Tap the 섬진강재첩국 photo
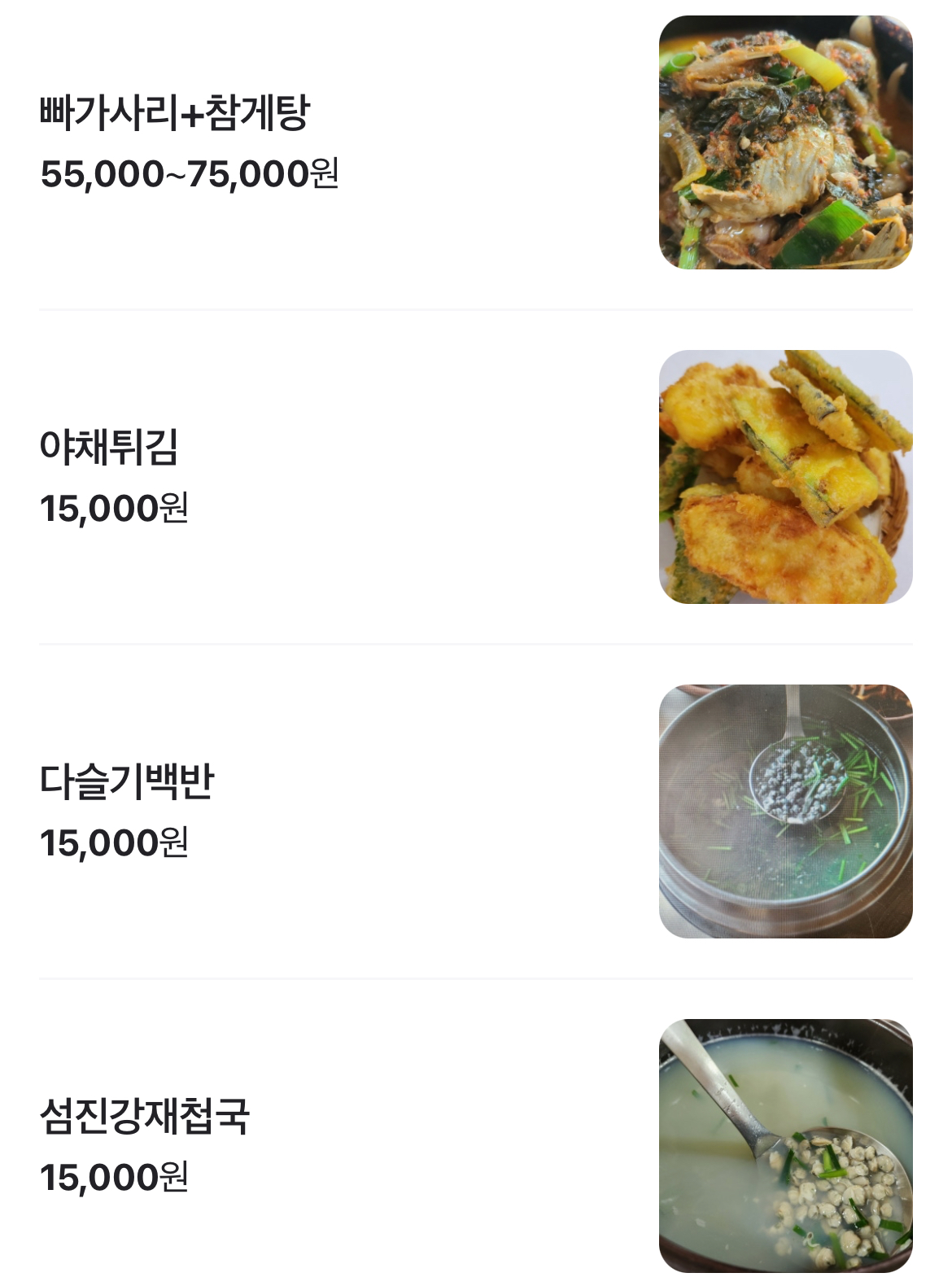The image size is (952, 1286). tap(785, 1145)
